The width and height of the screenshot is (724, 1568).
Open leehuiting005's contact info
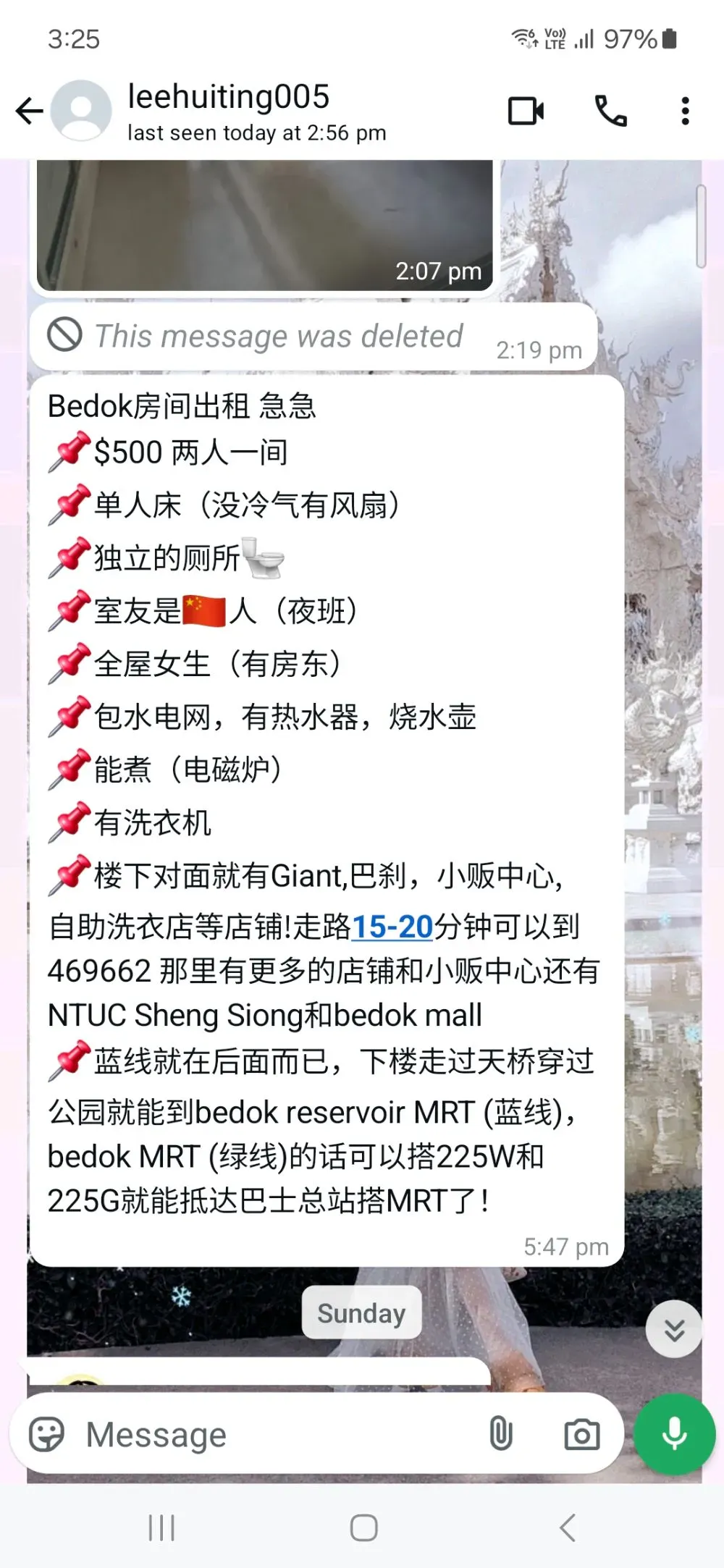click(x=257, y=111)
